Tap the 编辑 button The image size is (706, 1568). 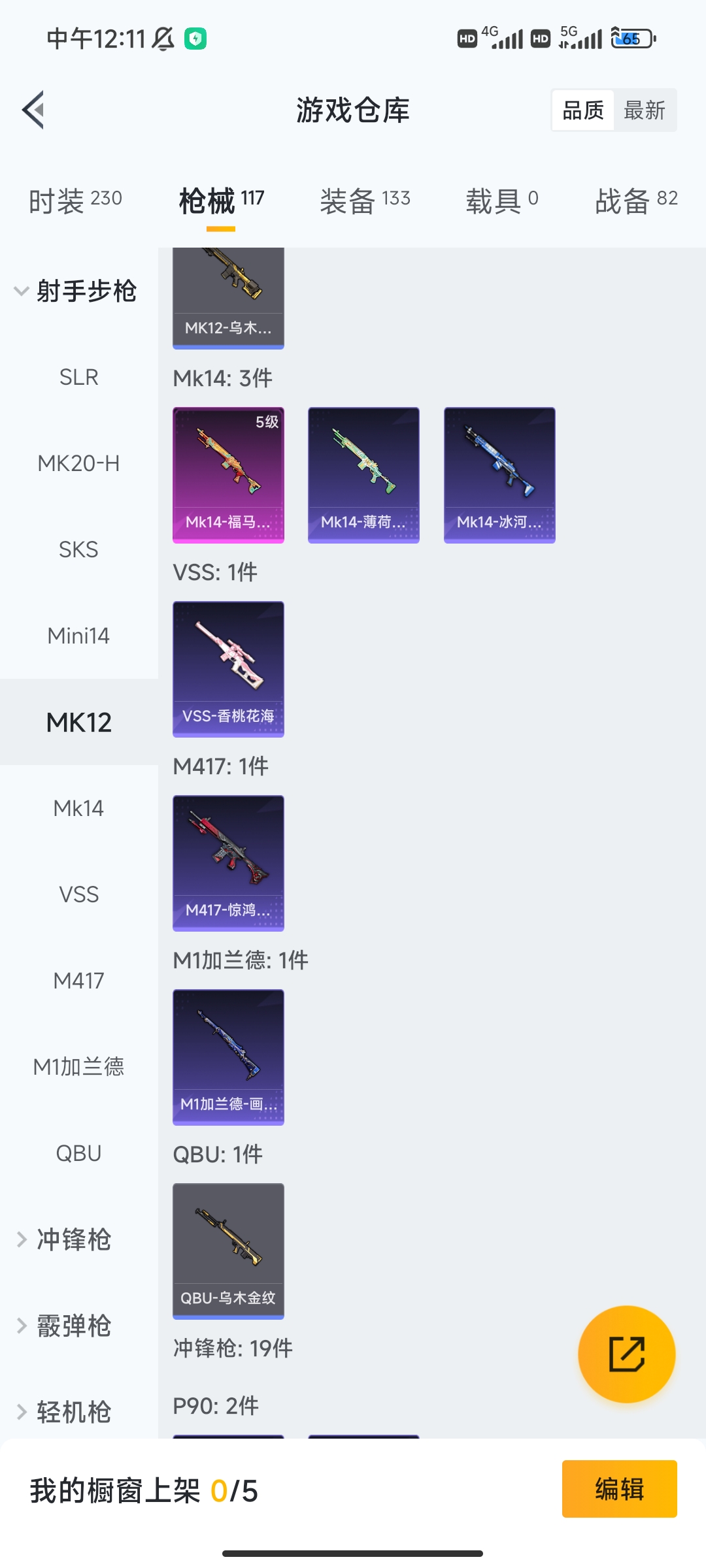point(619,1489)
